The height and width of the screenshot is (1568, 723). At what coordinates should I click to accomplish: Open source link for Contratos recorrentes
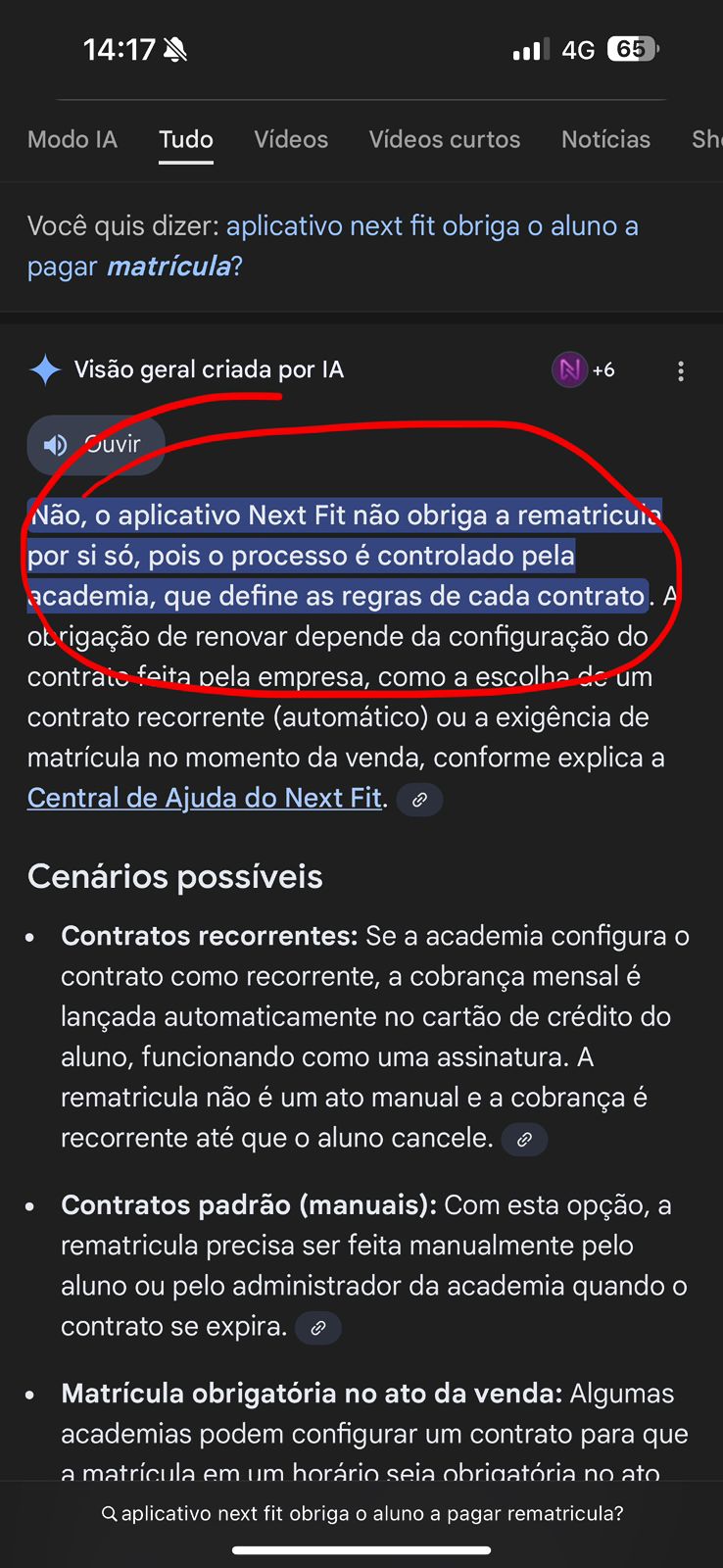point(524,1139)
